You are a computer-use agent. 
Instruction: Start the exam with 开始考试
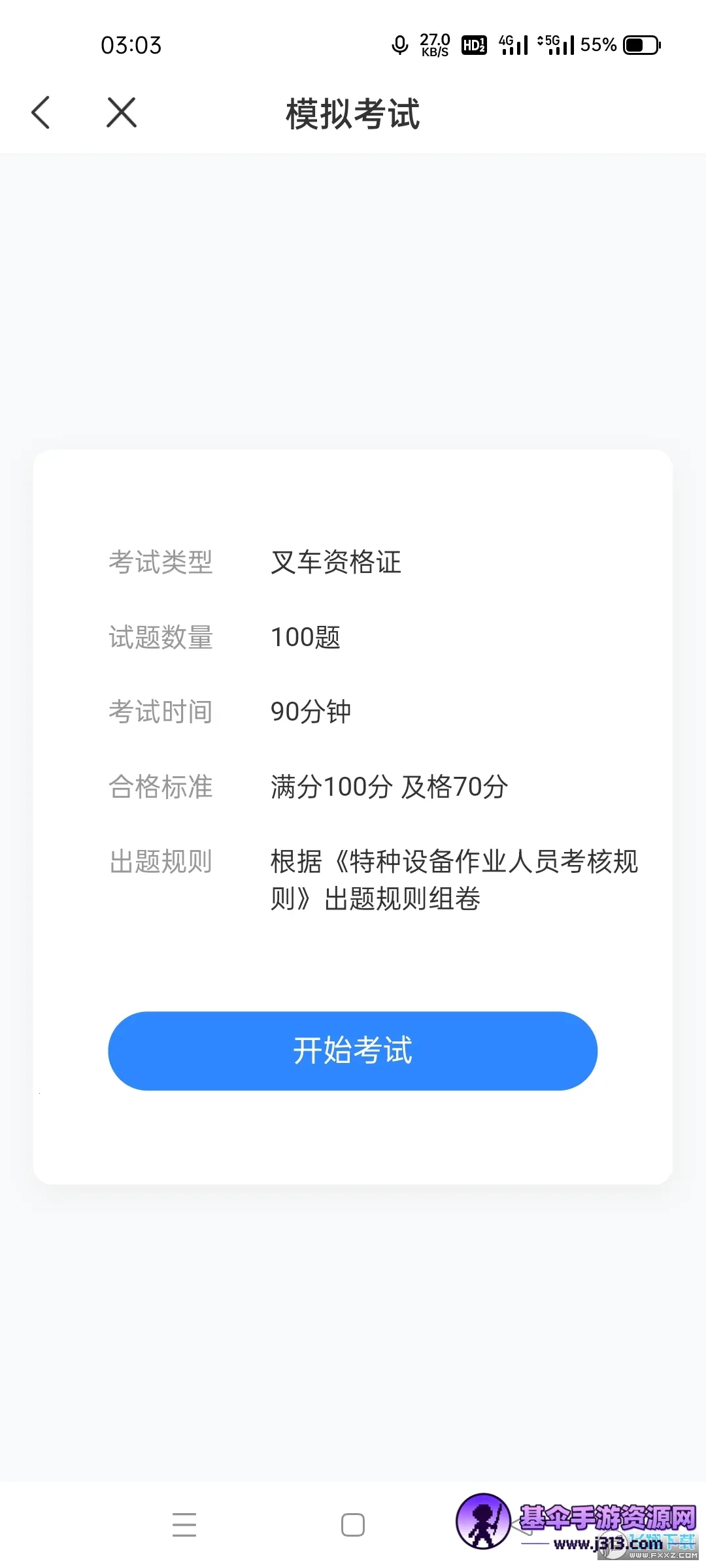coord(352,1051)
